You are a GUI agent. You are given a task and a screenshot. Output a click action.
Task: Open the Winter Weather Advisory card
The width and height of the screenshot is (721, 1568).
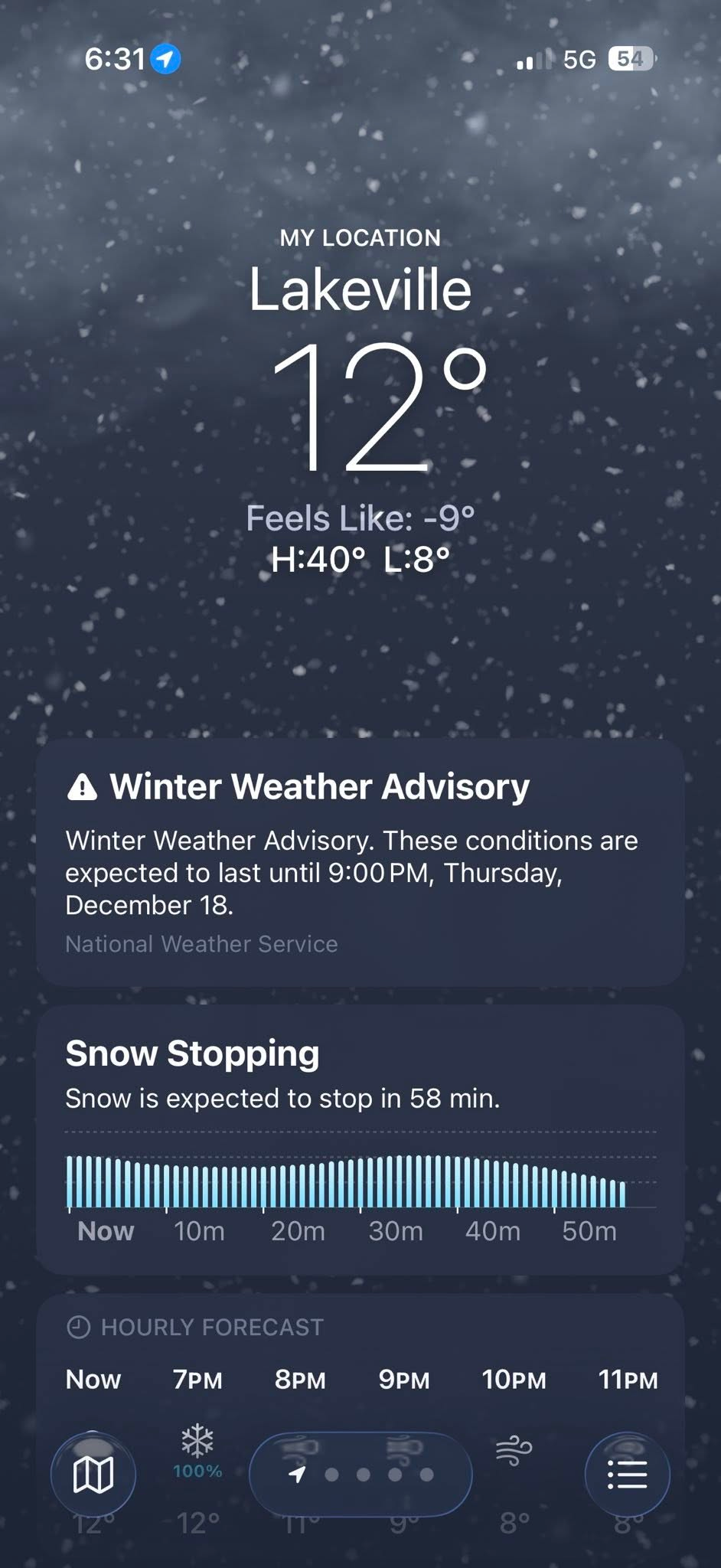coord(360,862)
